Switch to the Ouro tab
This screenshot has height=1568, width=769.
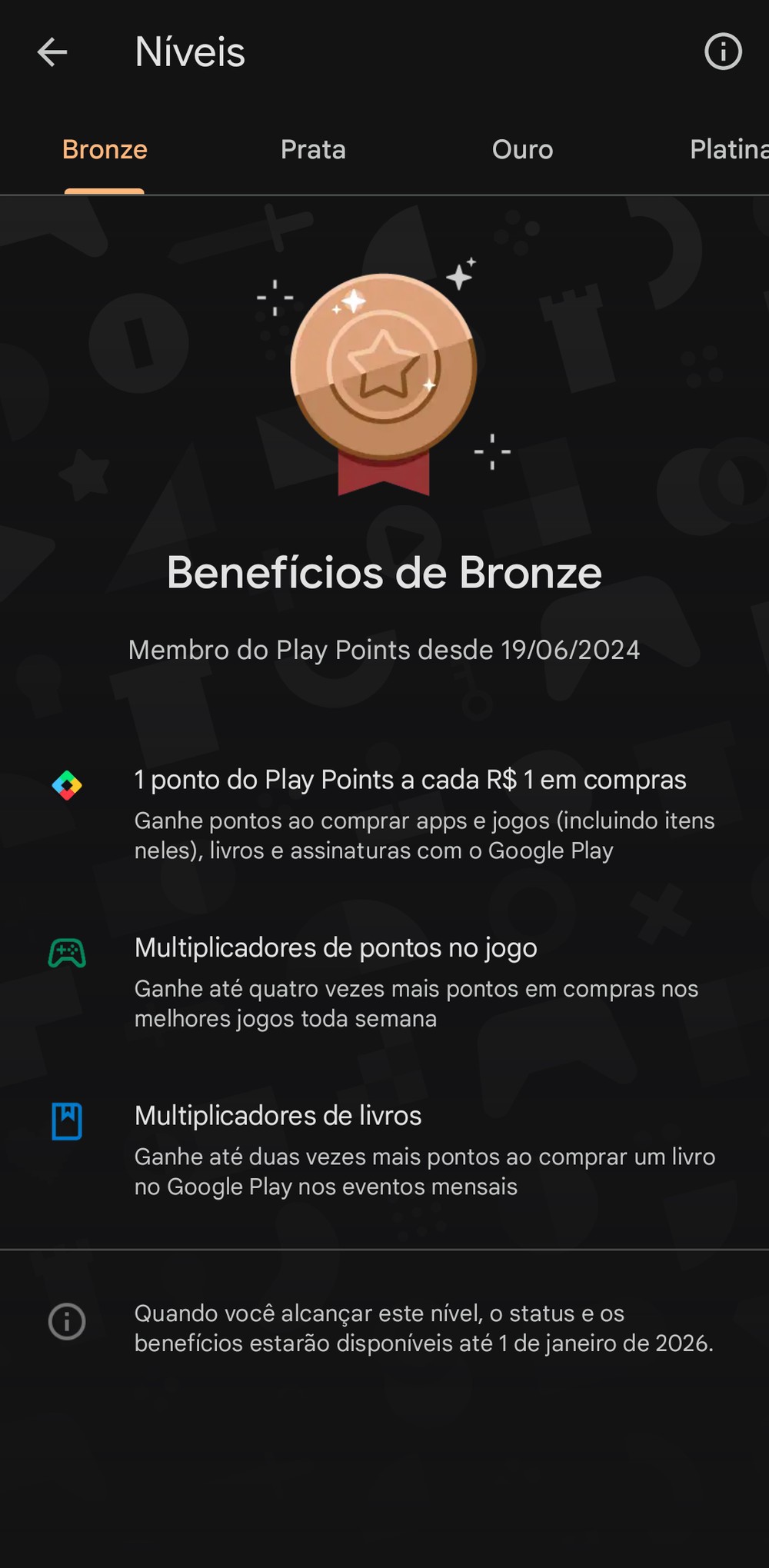click(x=522, y=149)
